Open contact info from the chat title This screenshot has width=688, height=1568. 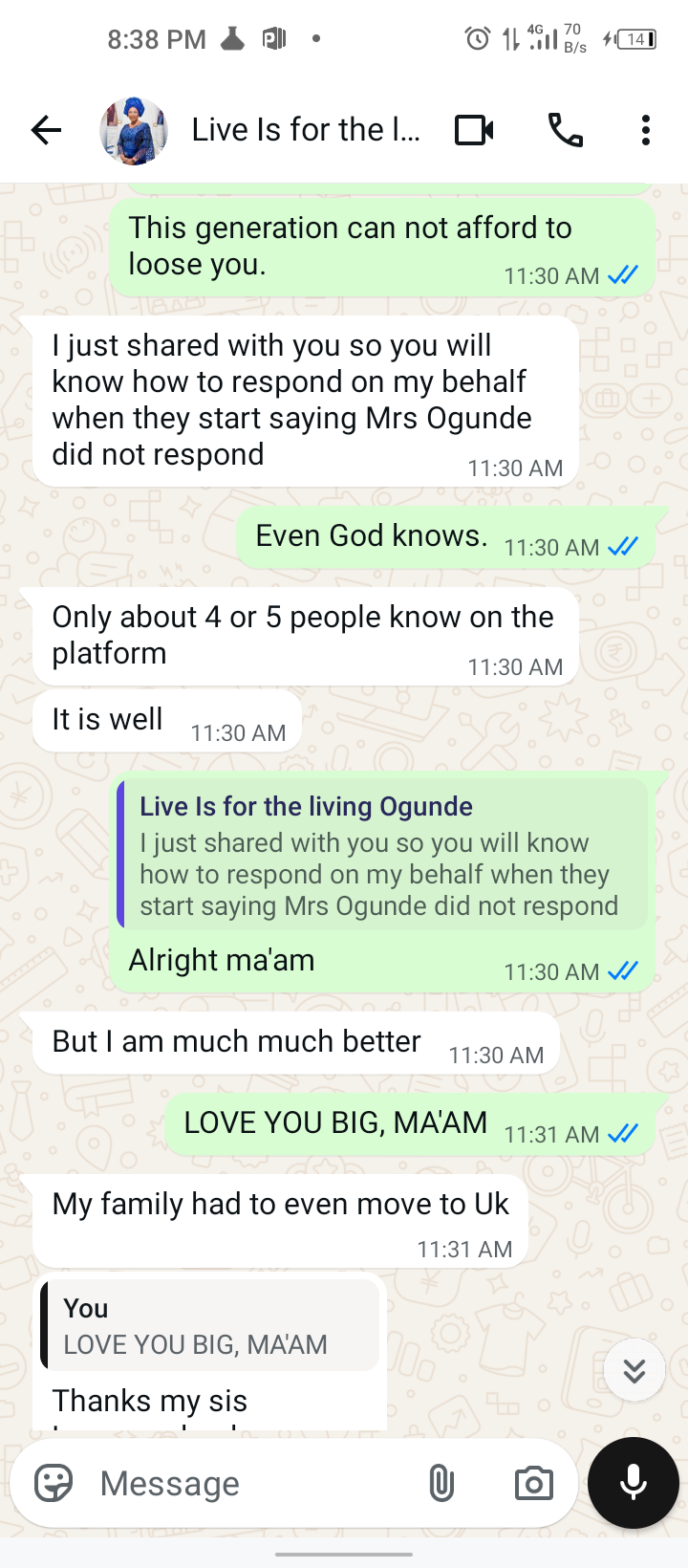[x=306, y=130]
